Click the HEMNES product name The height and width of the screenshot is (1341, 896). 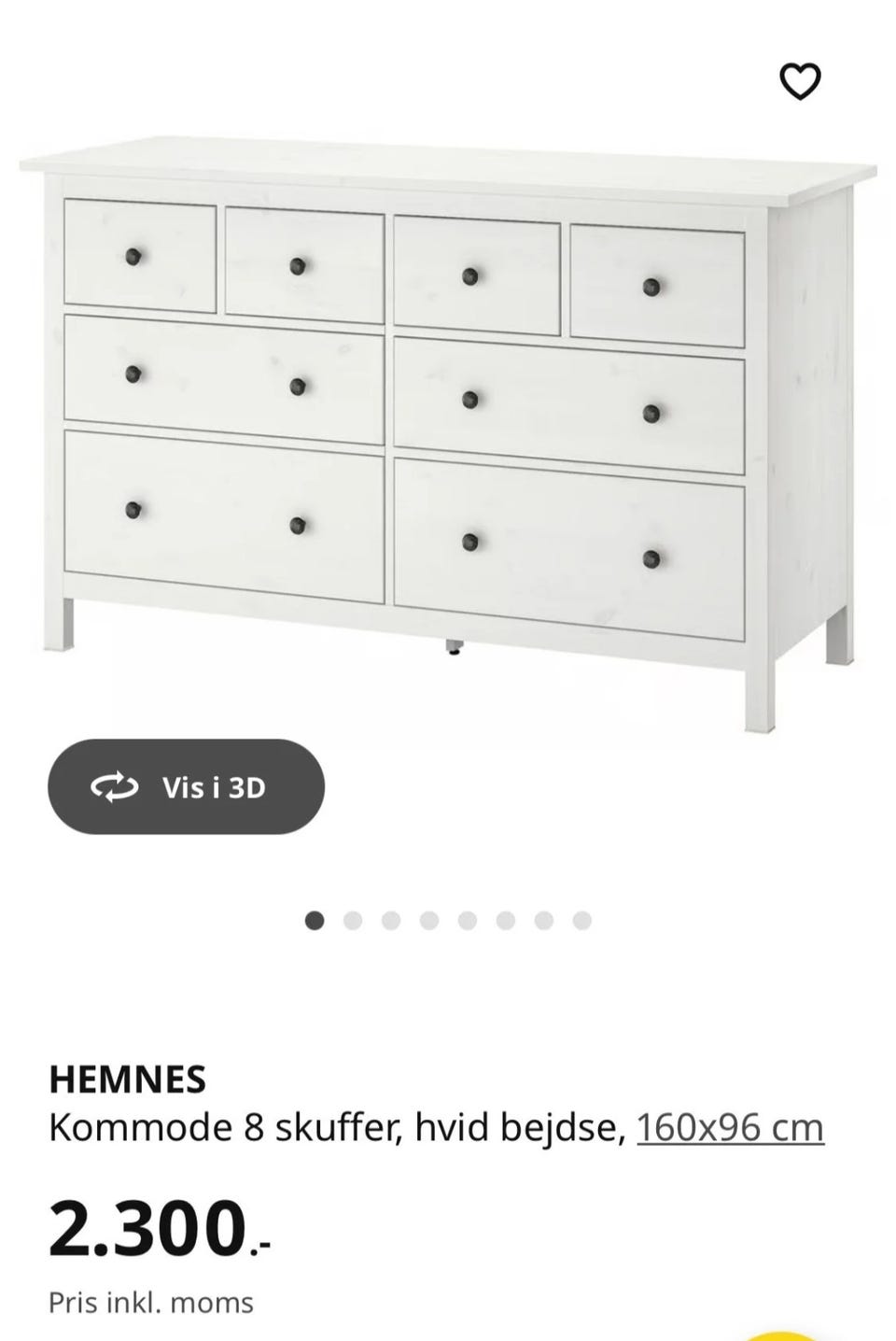click(x=127, y=1081)
